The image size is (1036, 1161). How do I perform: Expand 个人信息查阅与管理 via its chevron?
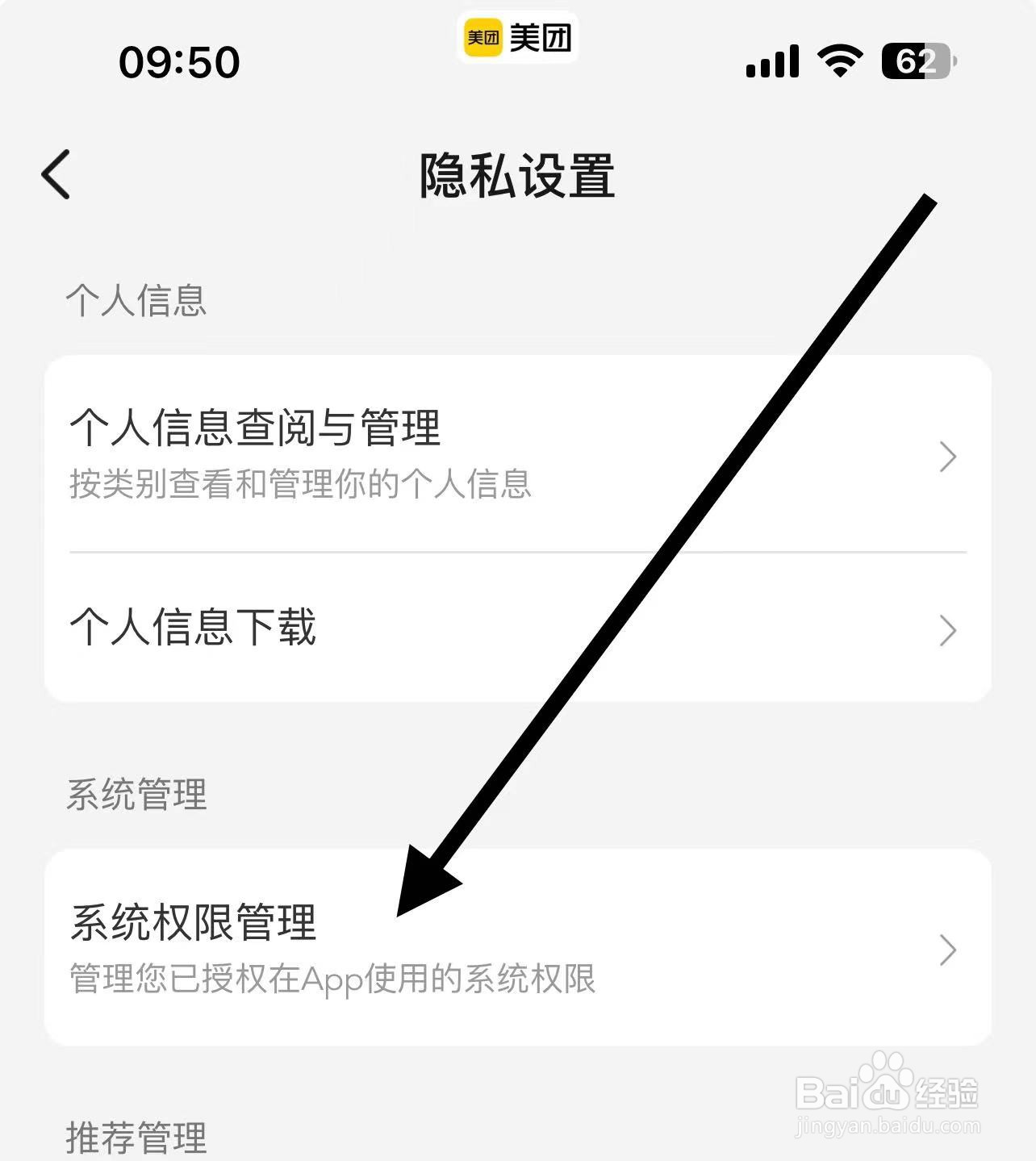946,456
